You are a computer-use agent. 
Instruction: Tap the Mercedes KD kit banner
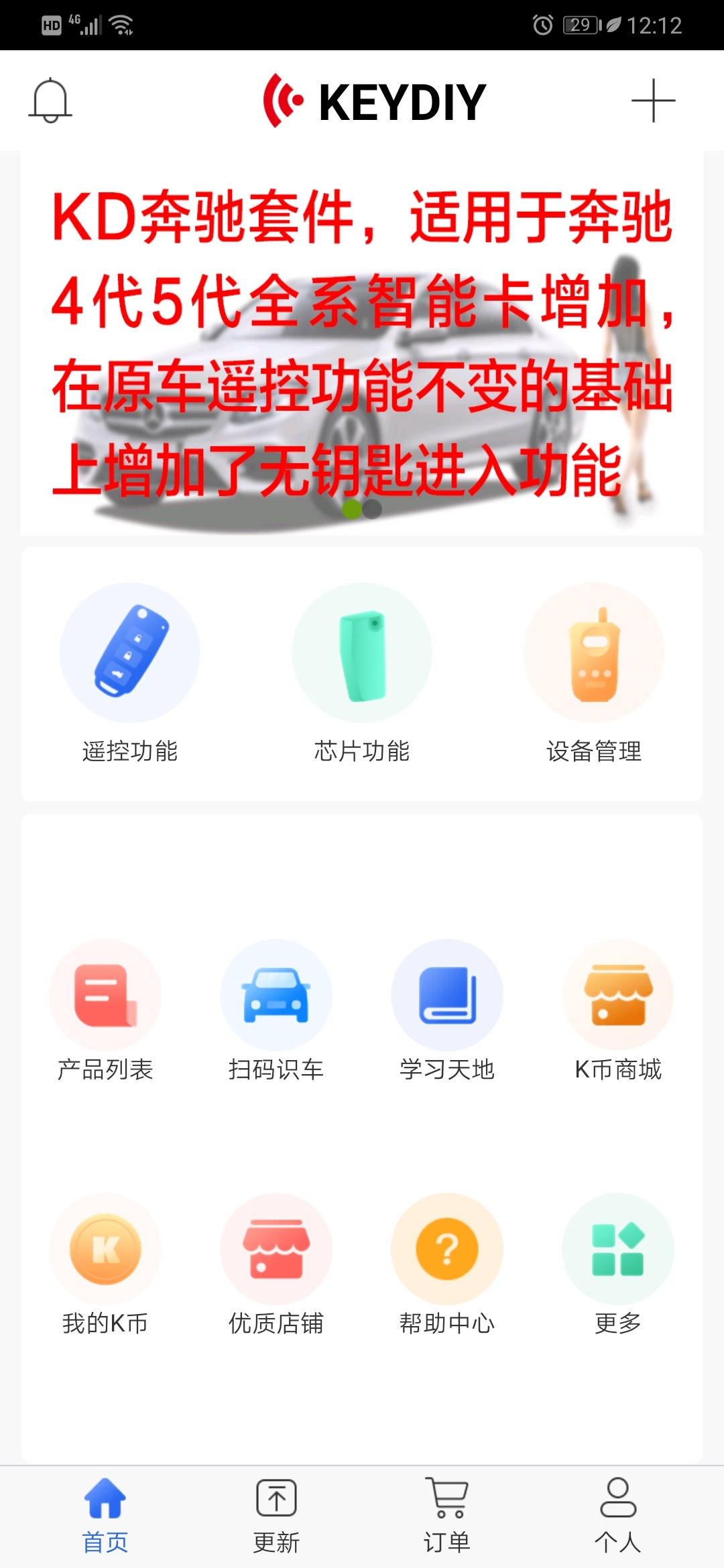coord(362,335)
